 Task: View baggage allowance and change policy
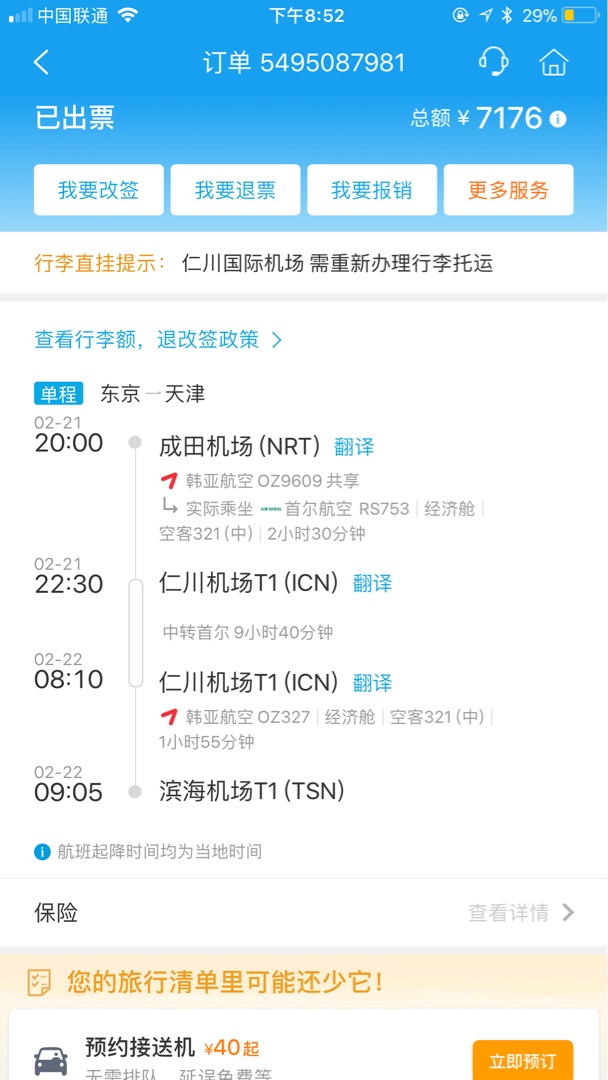(158, 340)
